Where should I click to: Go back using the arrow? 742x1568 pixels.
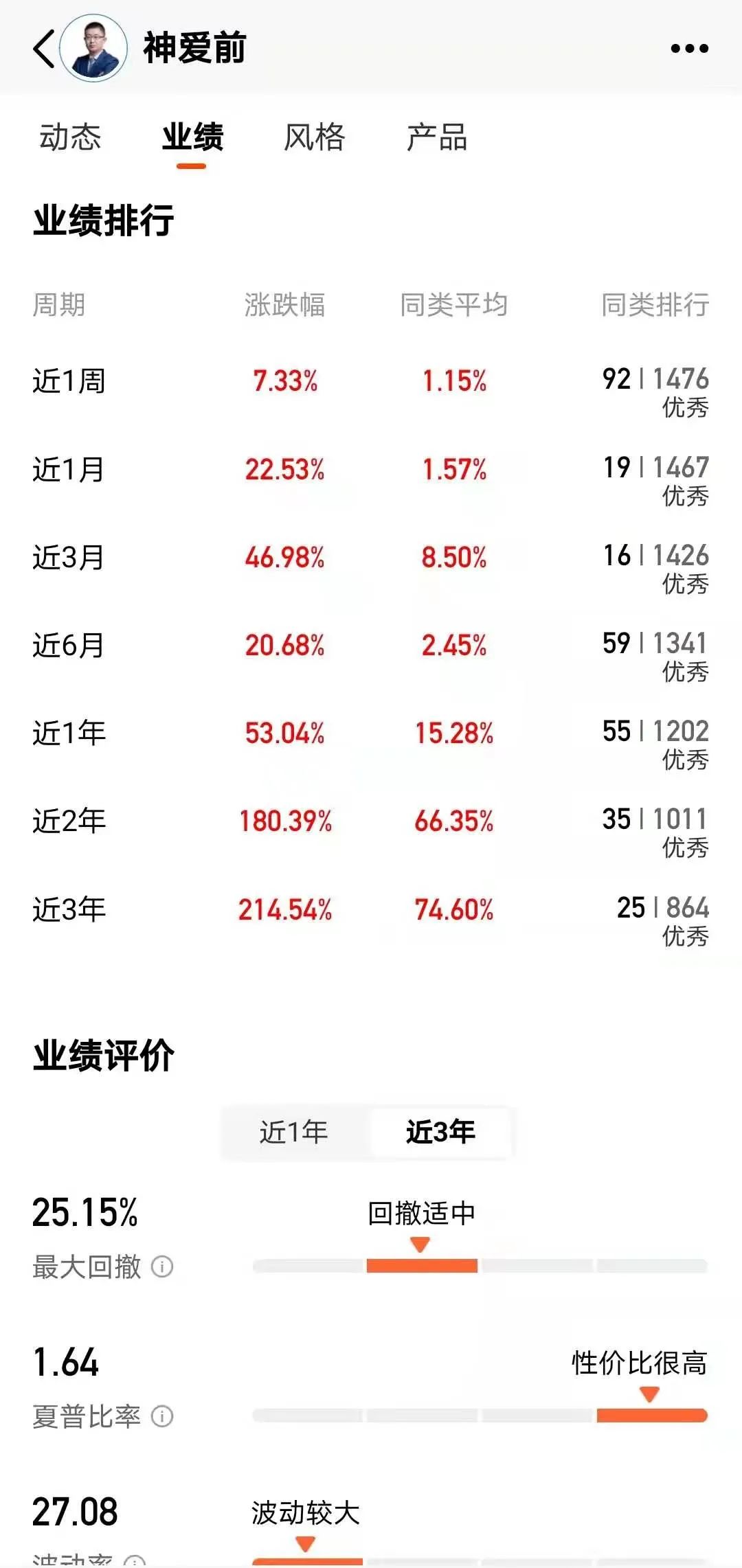tap(43, 49)
